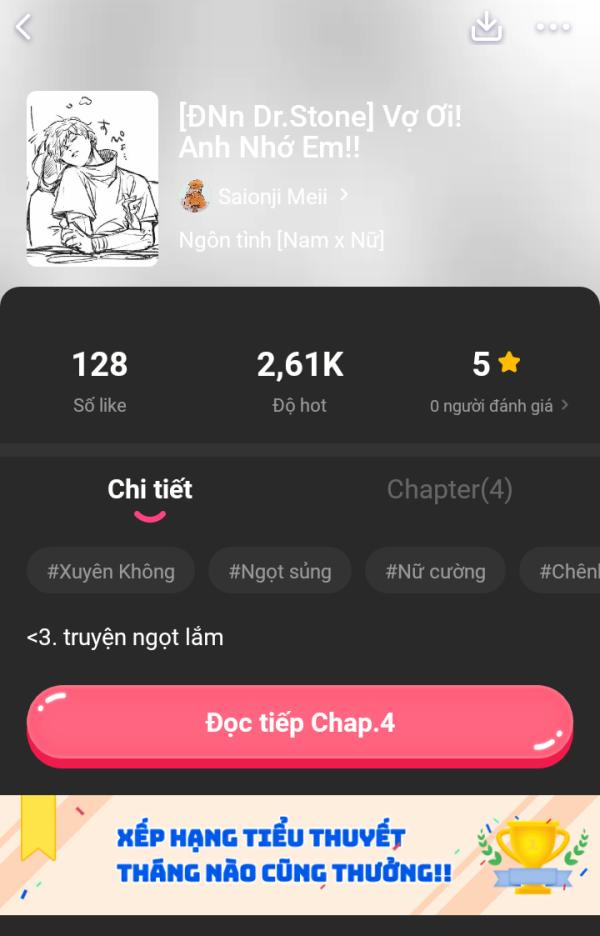The width and height of the screenshot is (600, 936).
Task: Select the Chi tiết tab
Action: pos(150,489)
